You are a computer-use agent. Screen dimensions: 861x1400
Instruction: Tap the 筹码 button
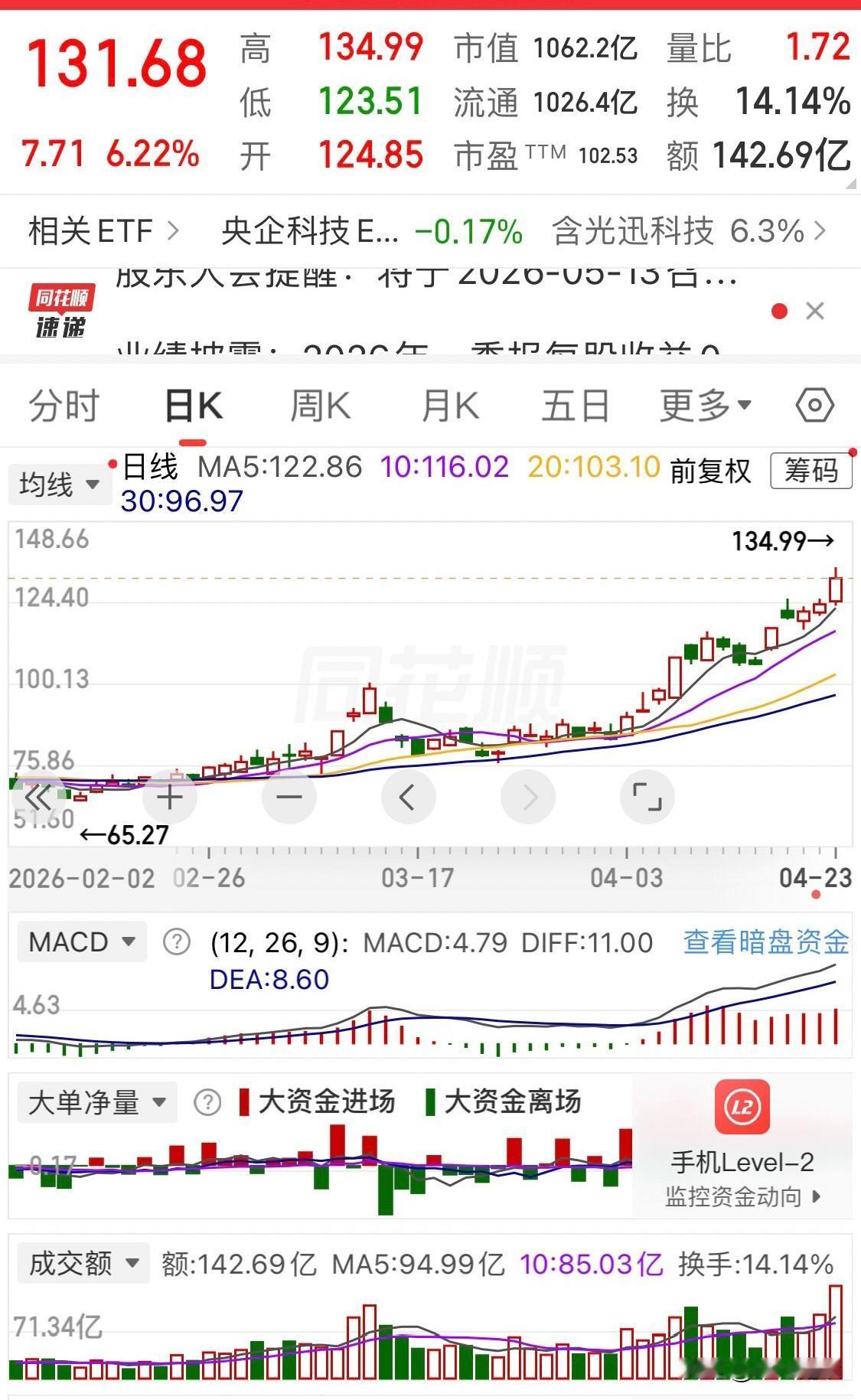810,470
